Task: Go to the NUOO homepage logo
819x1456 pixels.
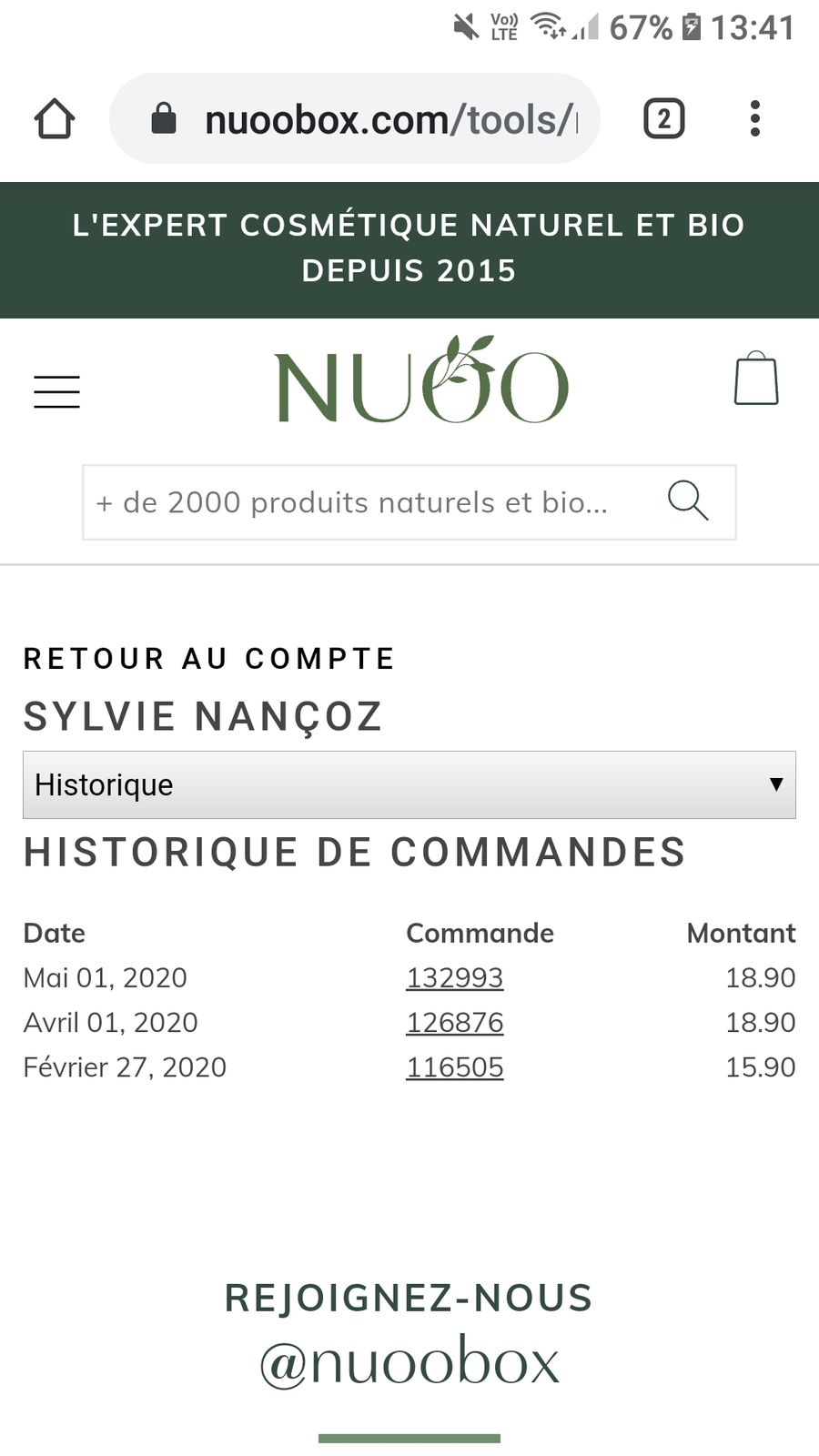Action: (x=421, y=380)
